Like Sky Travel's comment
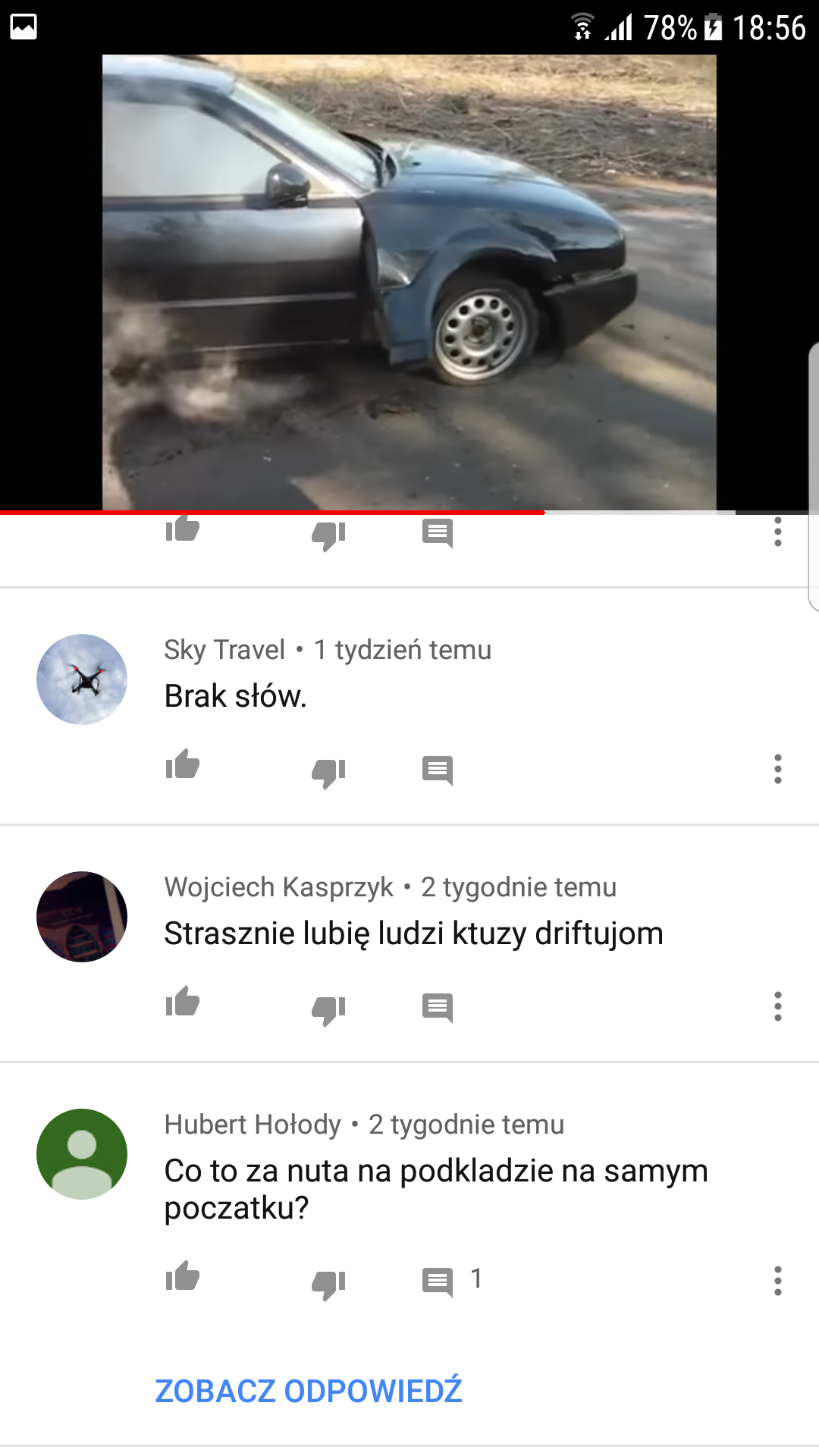This screenshot has height=1456, width=819. (183, 765)
